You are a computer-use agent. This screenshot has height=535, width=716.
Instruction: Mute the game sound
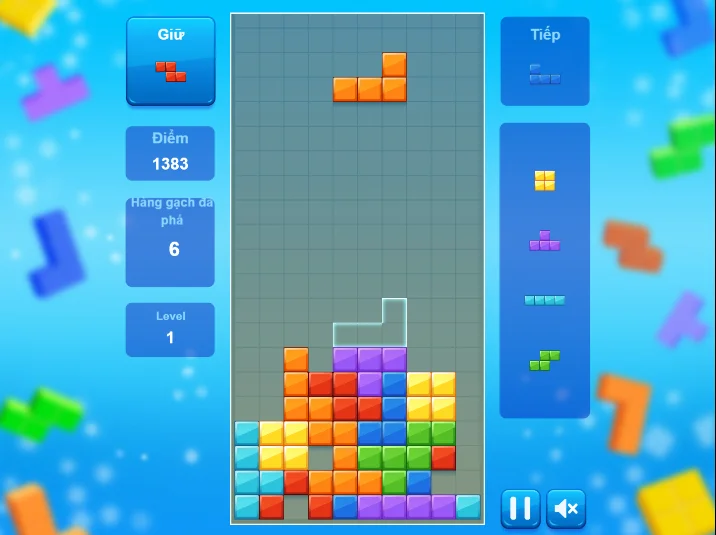pos(566,508)
